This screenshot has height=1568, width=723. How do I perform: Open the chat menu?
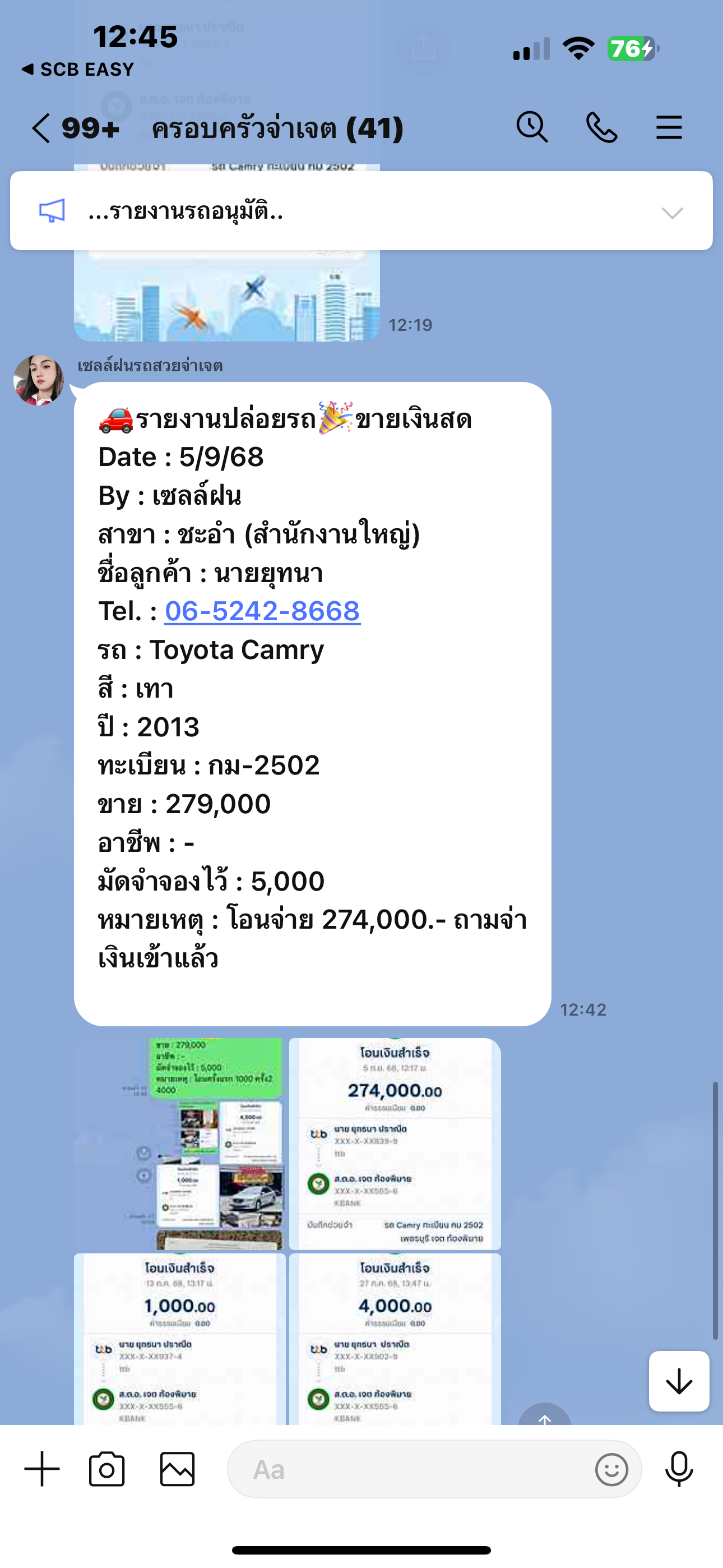(668, 127)
